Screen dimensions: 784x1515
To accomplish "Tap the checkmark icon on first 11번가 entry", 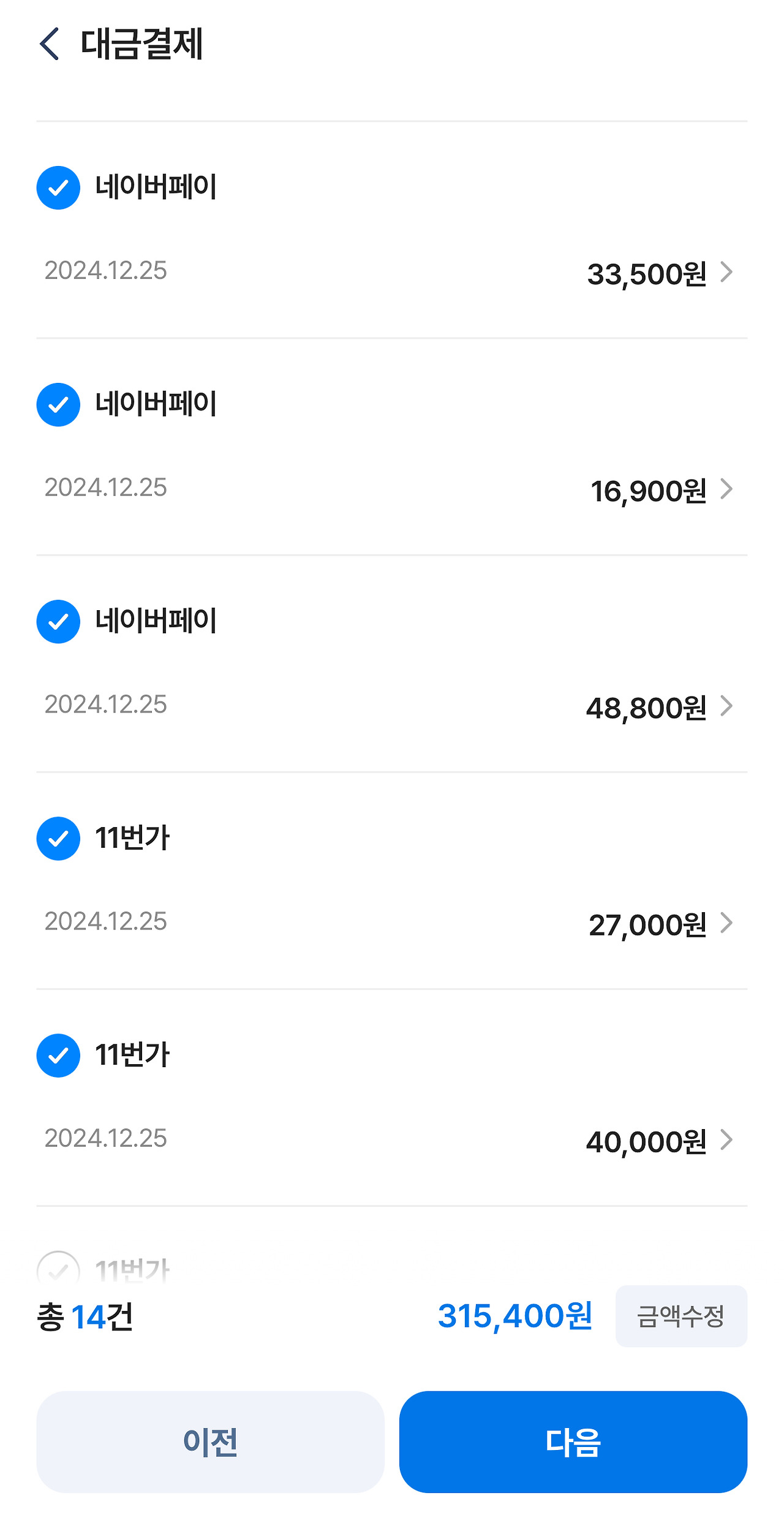I will pyautogui.click(x=58, y=839).
